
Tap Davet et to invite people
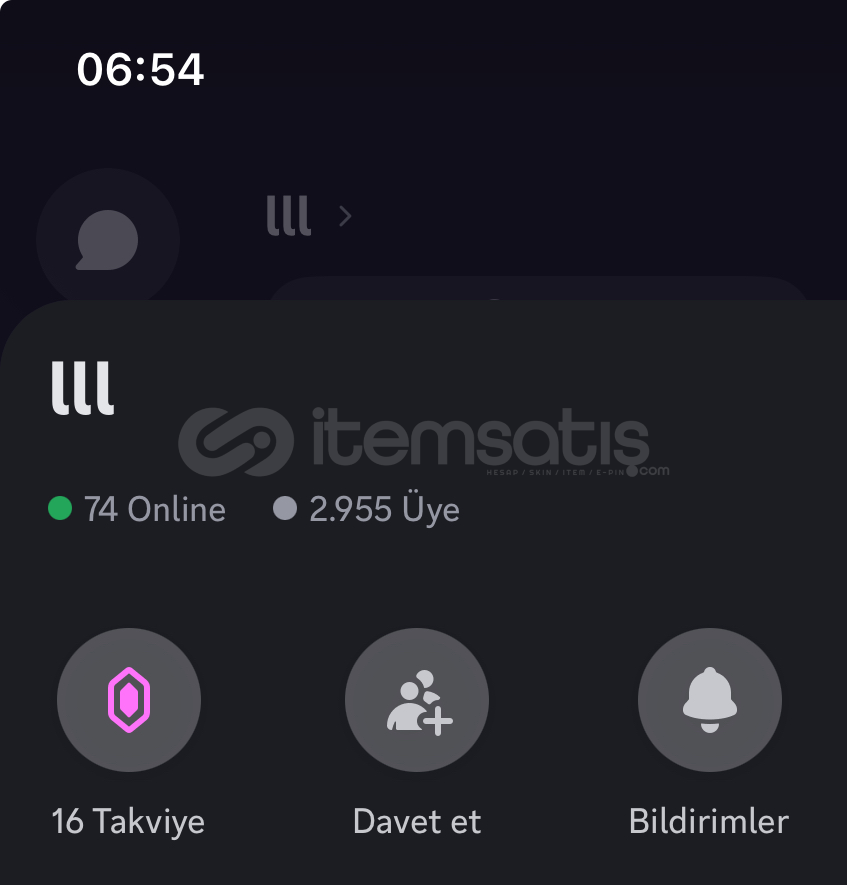[x=417, y=700]
